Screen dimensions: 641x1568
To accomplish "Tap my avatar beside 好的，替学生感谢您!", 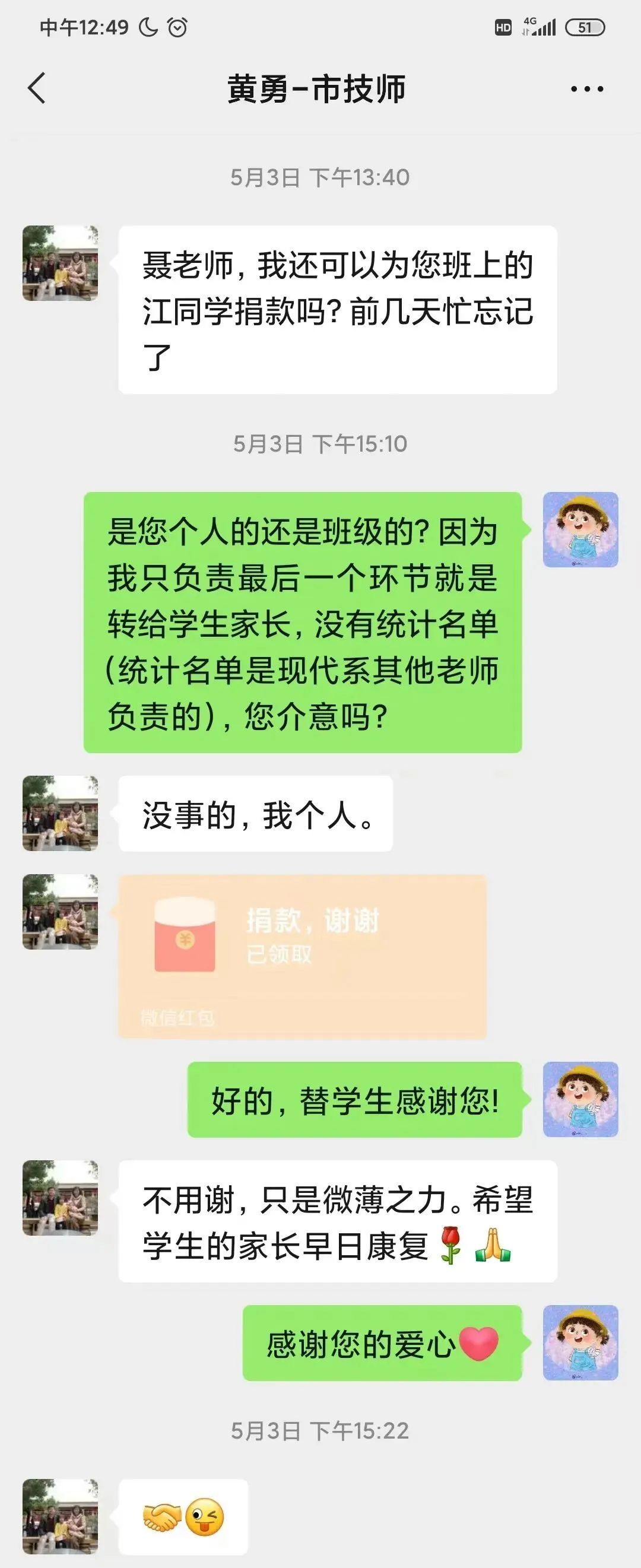I will pos(580,1099).
